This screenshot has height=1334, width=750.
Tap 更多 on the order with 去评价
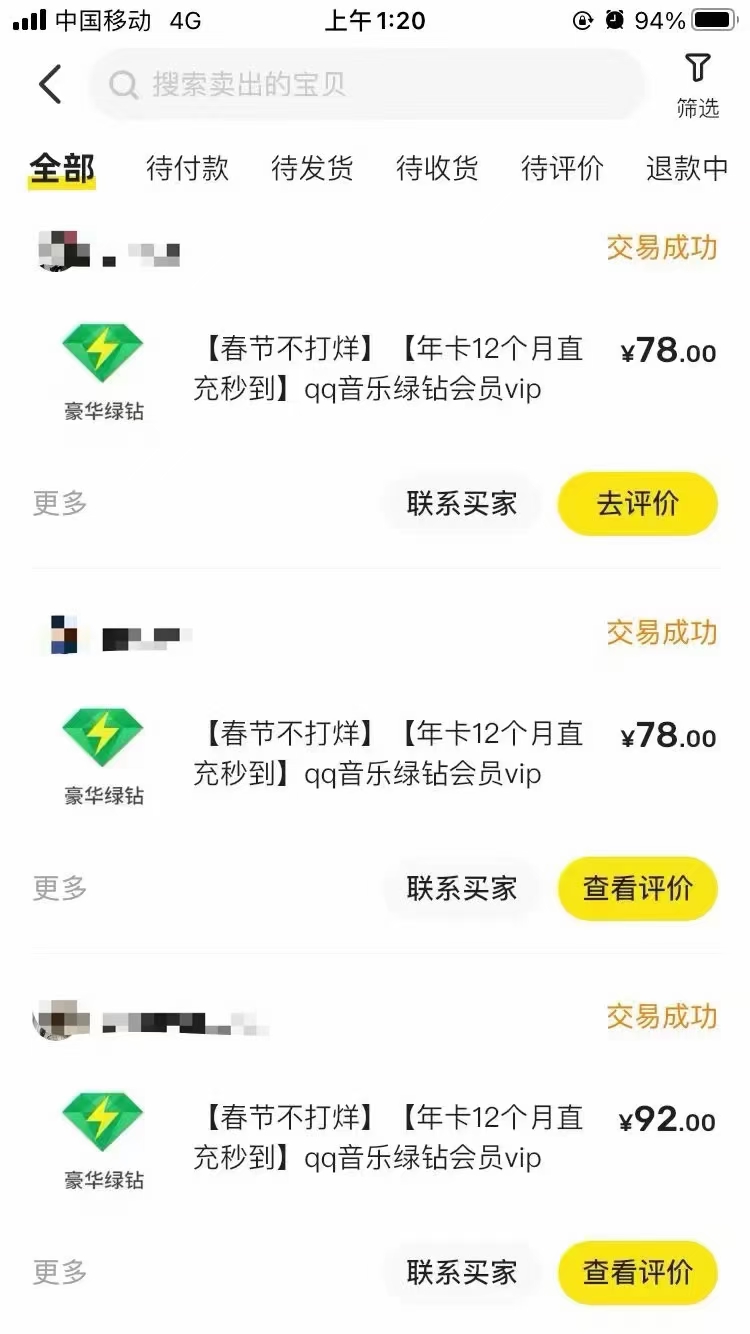[60, 503]
